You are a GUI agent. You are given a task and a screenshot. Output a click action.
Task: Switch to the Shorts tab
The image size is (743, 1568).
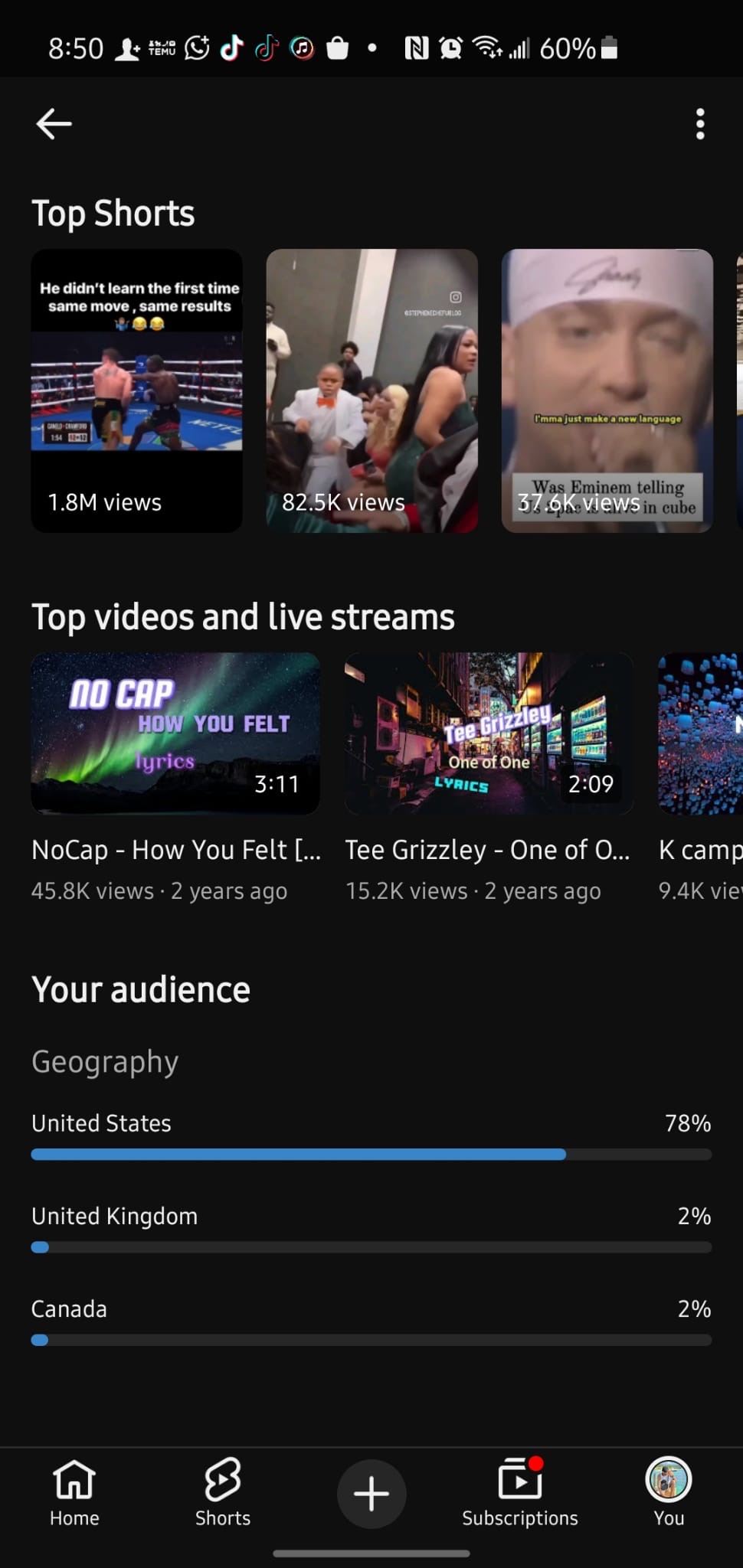[x=223, y=1493]
